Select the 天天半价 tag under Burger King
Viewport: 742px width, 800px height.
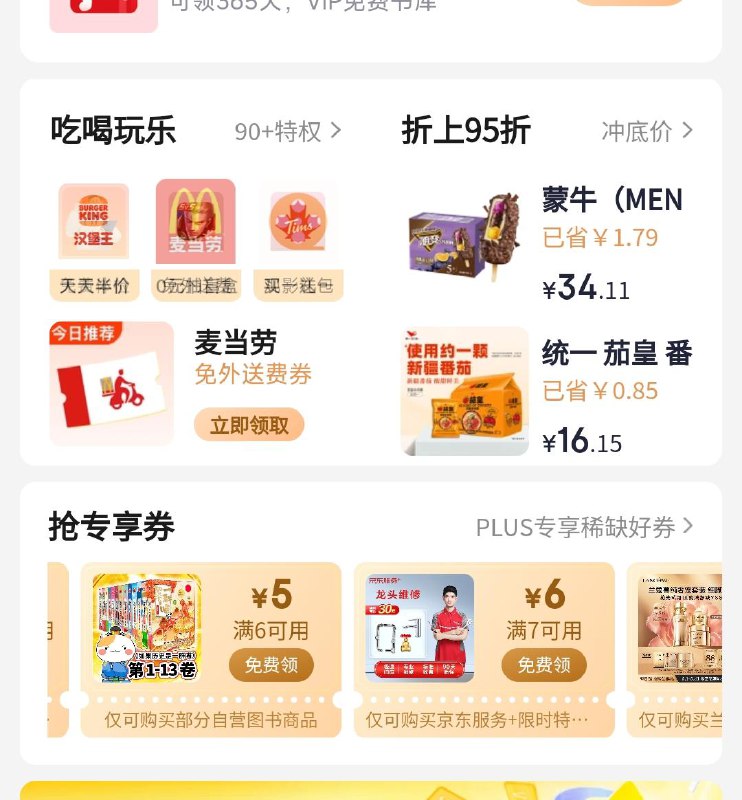94,285
